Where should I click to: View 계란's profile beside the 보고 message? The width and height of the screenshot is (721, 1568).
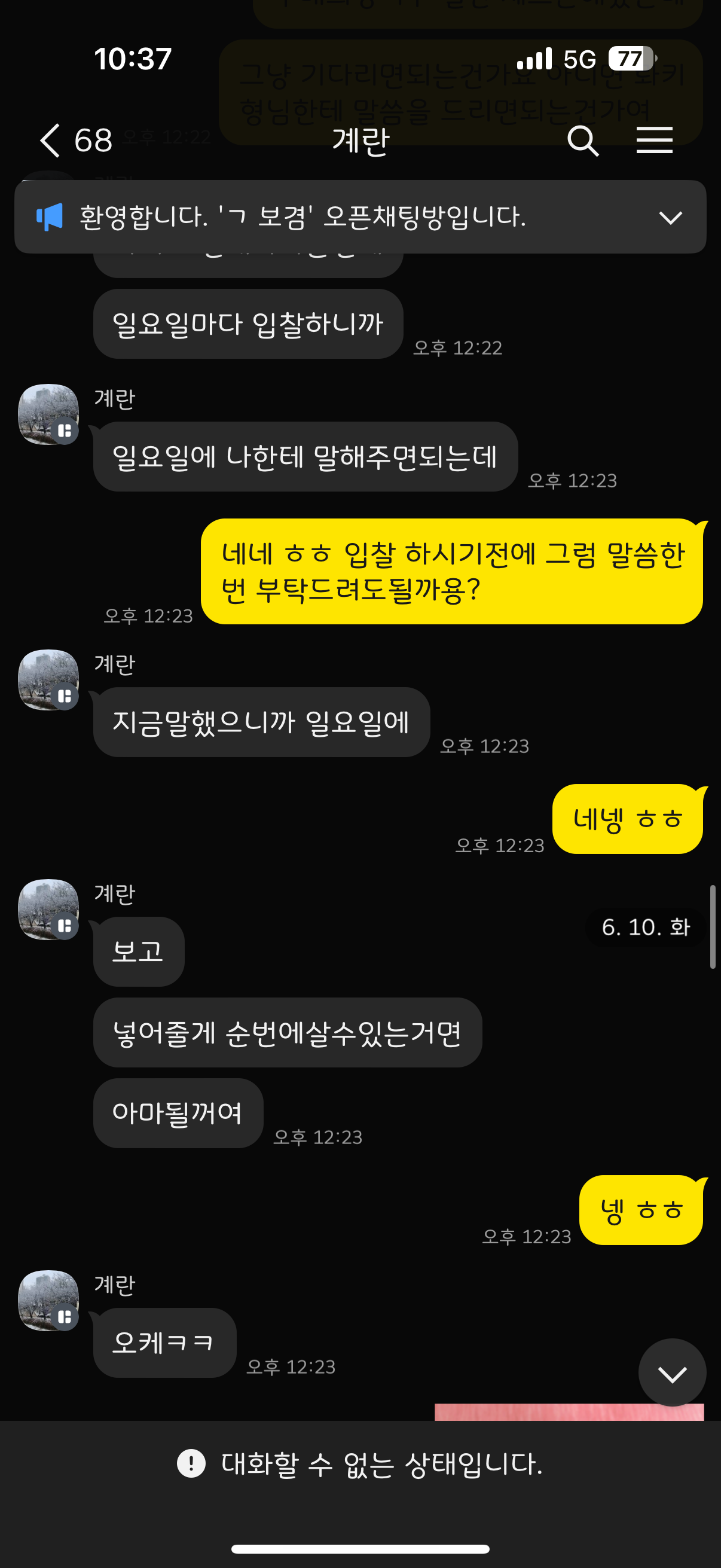48,910
